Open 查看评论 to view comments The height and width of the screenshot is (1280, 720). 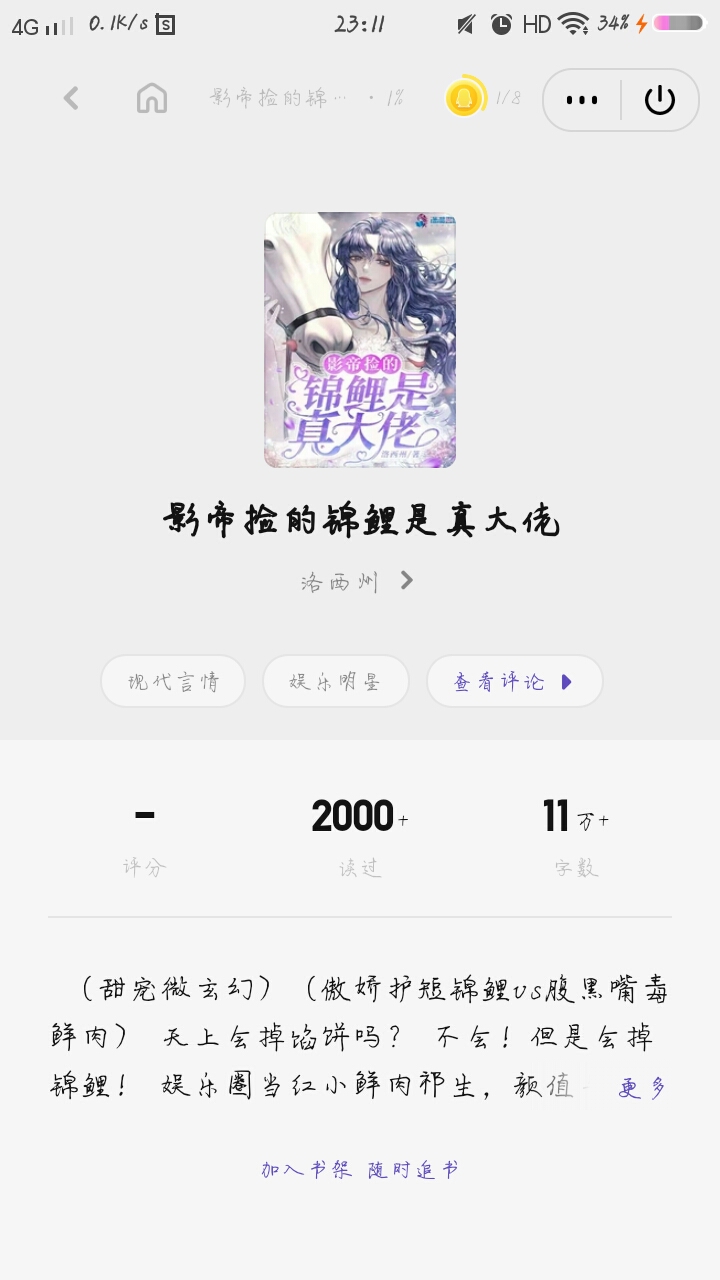pyautogui.click(x=514, y=682)
